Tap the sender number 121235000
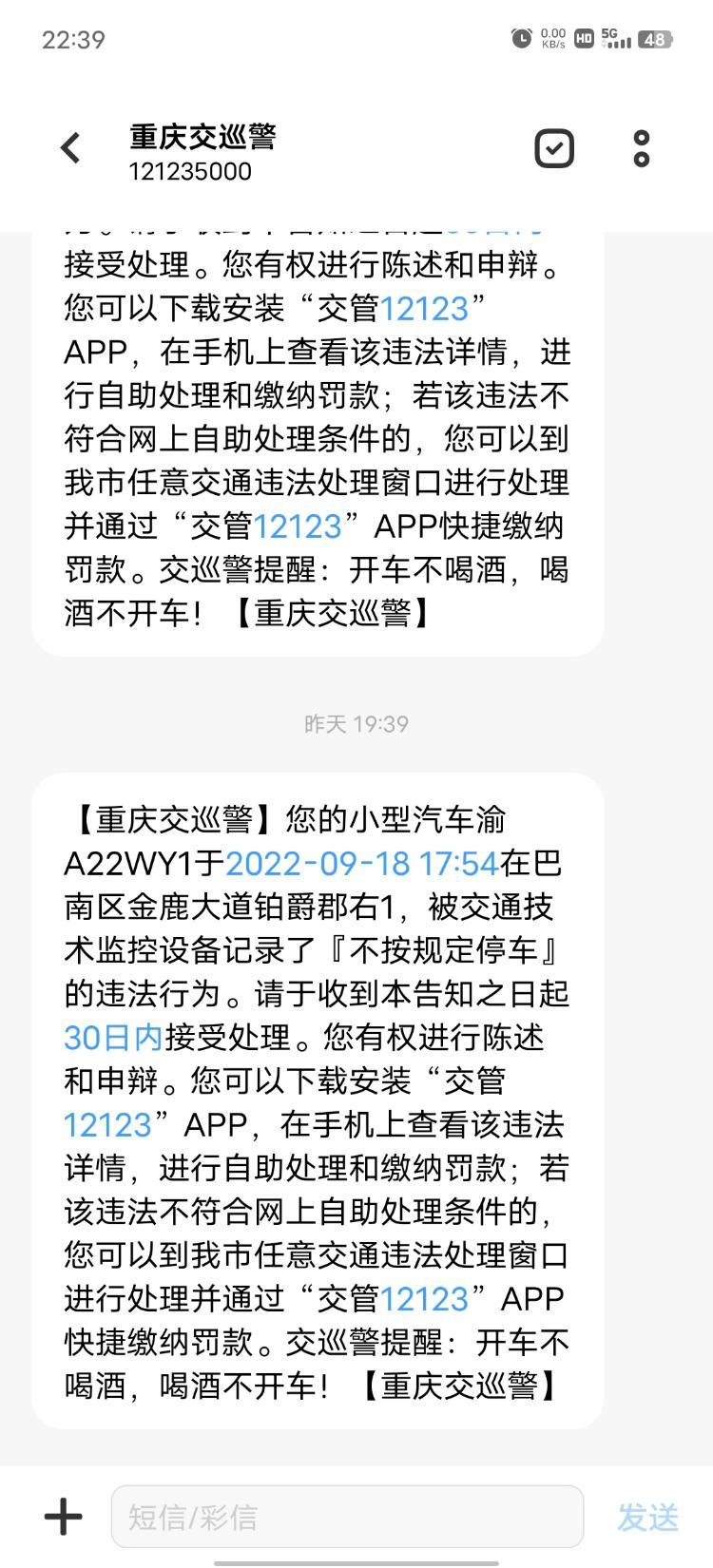This screenshot has width=713, height=1568. pos(188,173)
